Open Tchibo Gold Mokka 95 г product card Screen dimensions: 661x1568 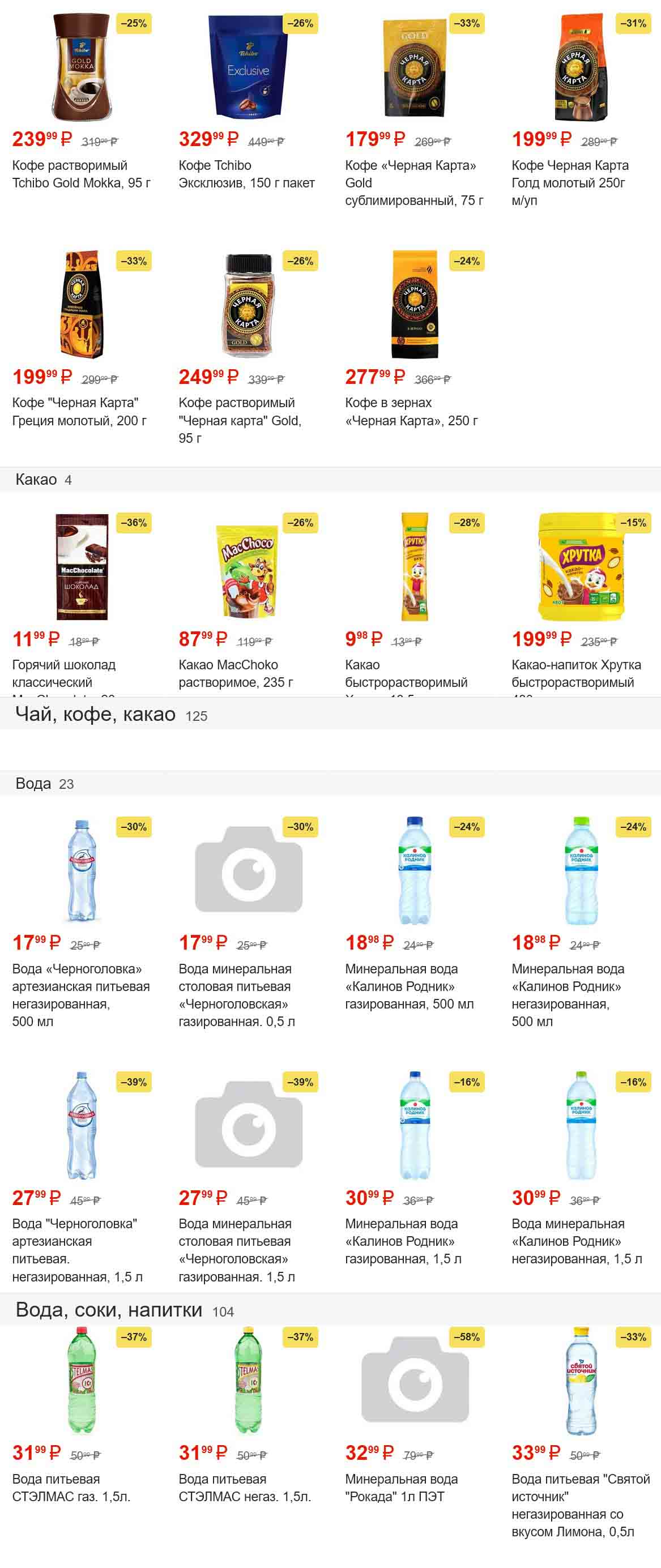pos(82,67)
